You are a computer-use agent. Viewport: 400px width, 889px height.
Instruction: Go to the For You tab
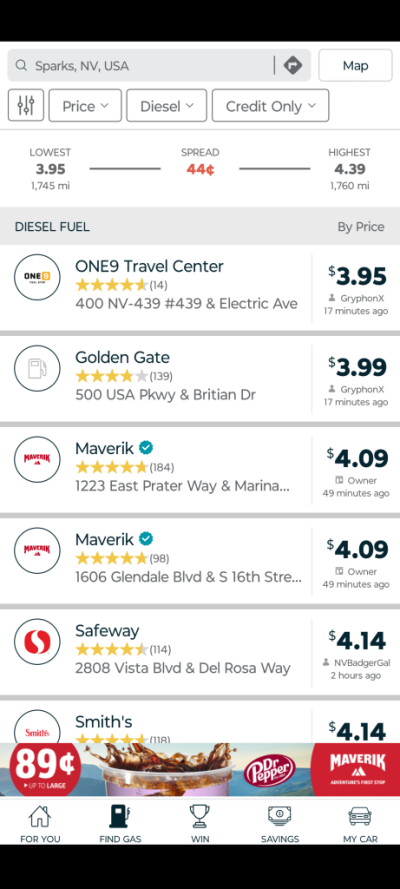(x=40, y=823)
